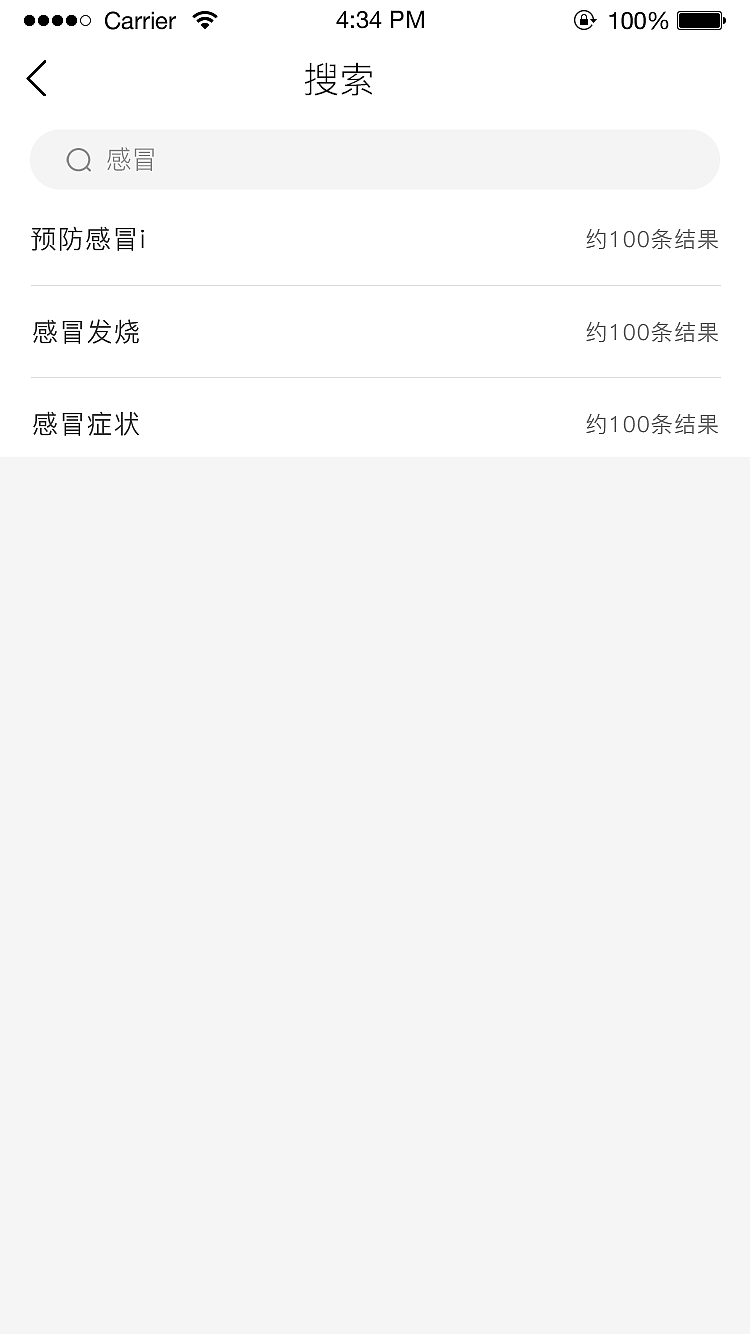Tap 约100条结果 beside 感冒发烧
The image size is (750, 1334).
point(651,332)
